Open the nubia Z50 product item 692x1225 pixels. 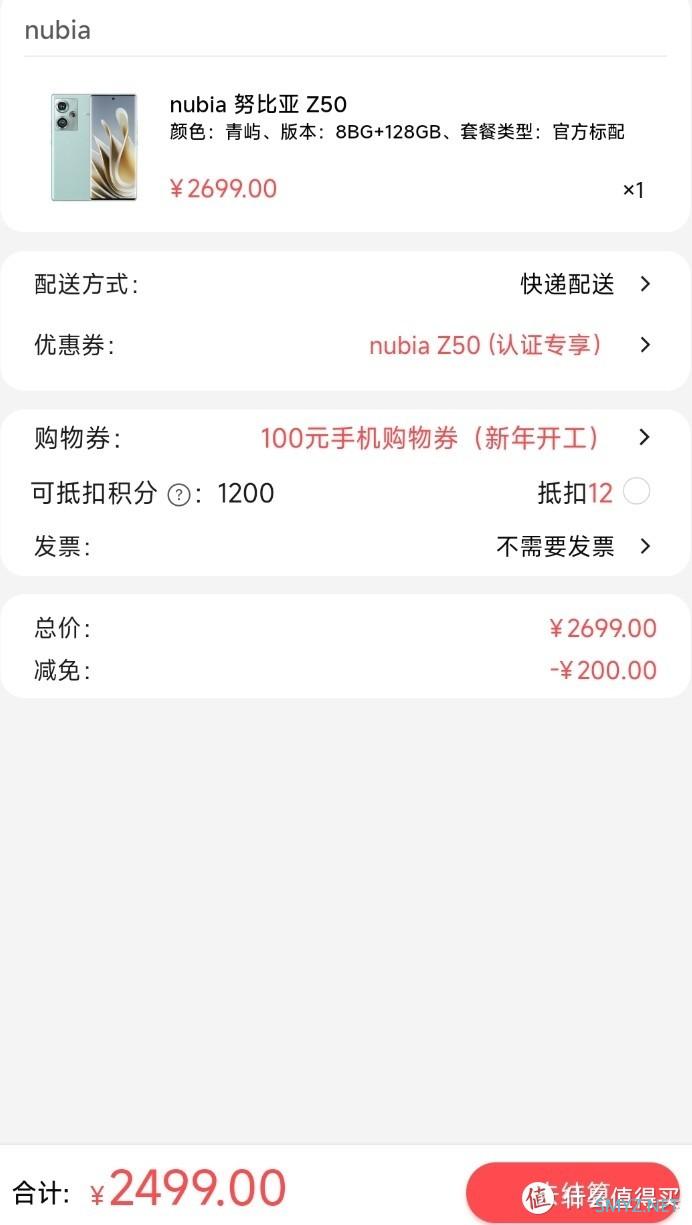pos(346,146)
